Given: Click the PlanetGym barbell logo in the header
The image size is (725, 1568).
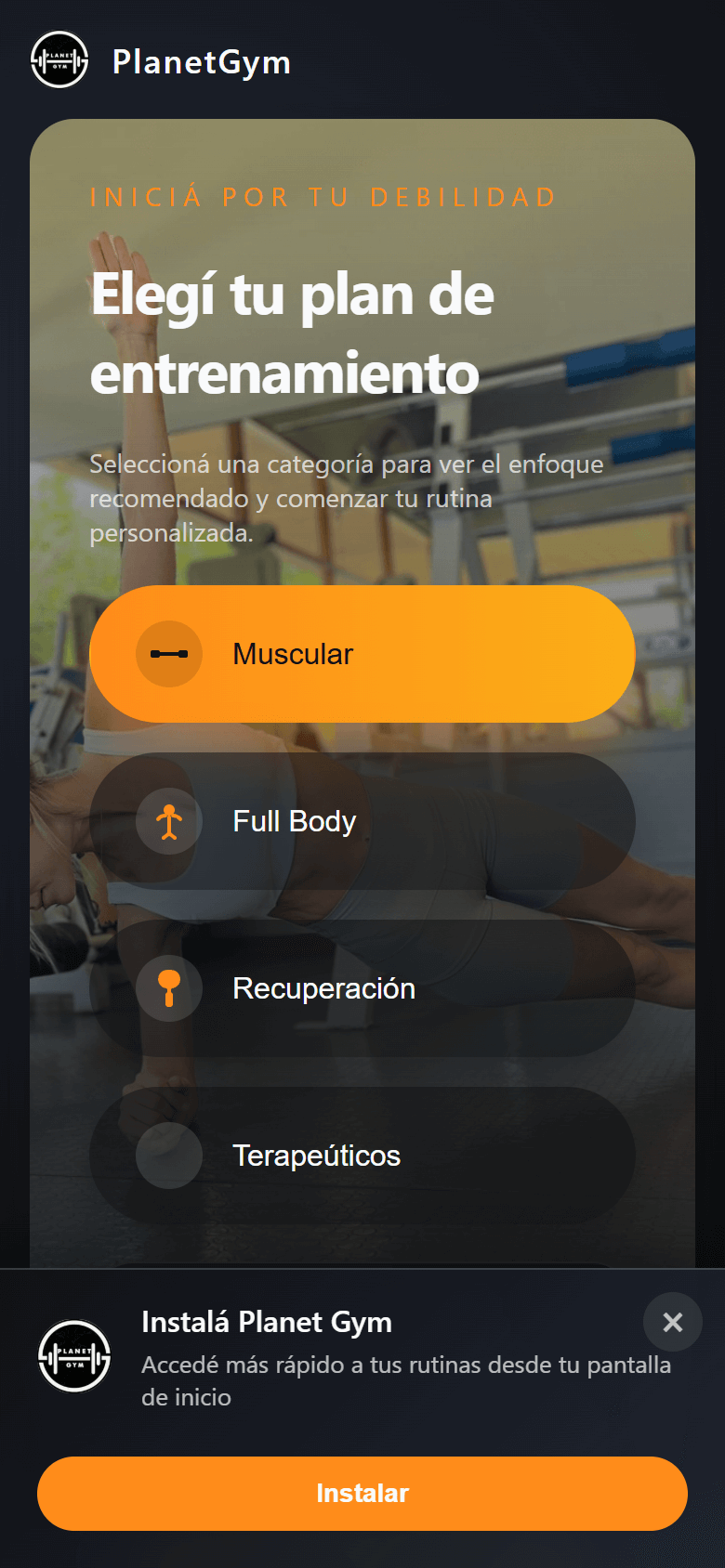Looking at the screenshot, I should tap(59, 61).
